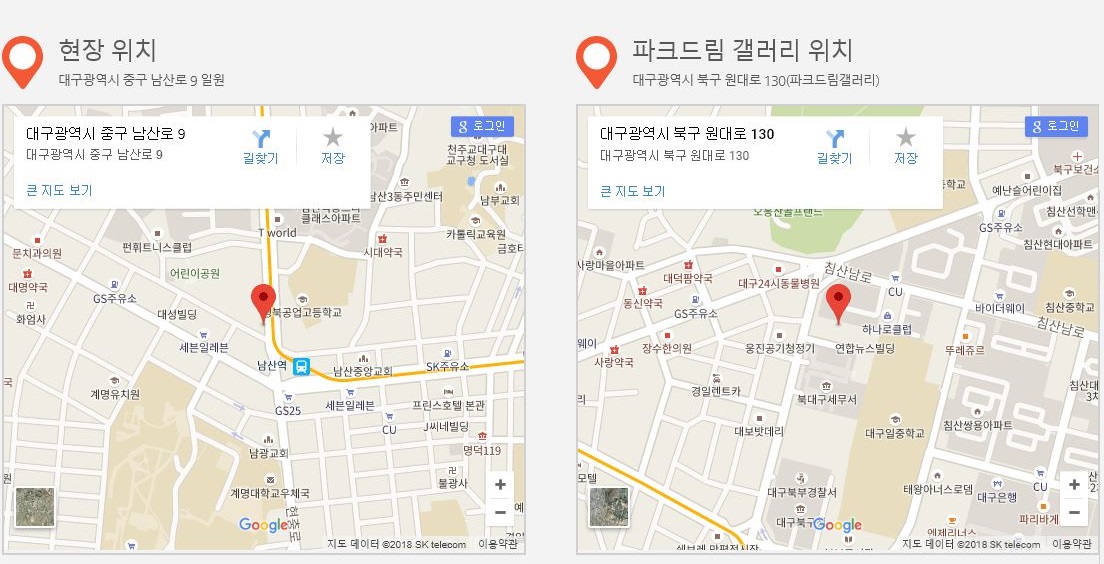Zoom in on the left map
Viewport: 1104px width, 564px height.
click(x=500, y=485)
